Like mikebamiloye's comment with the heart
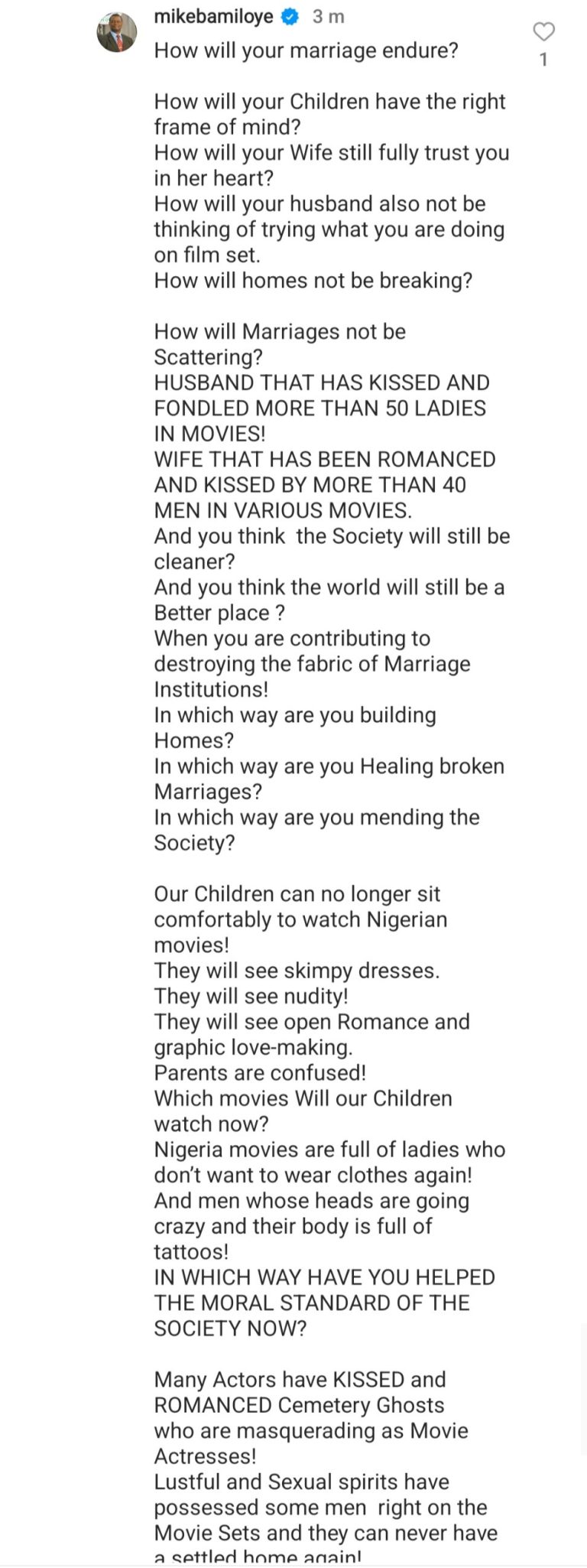The height and width of the screenshot is (1568, 587). click(x=543, y=31)
